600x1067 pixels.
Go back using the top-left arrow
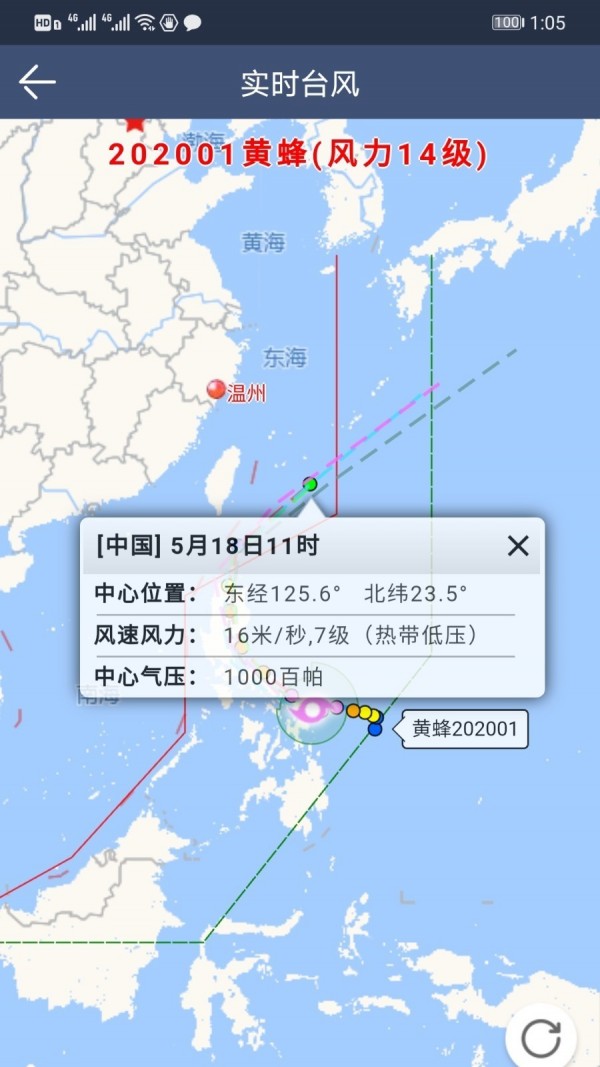pyautogui.click(x=37, y=82)
